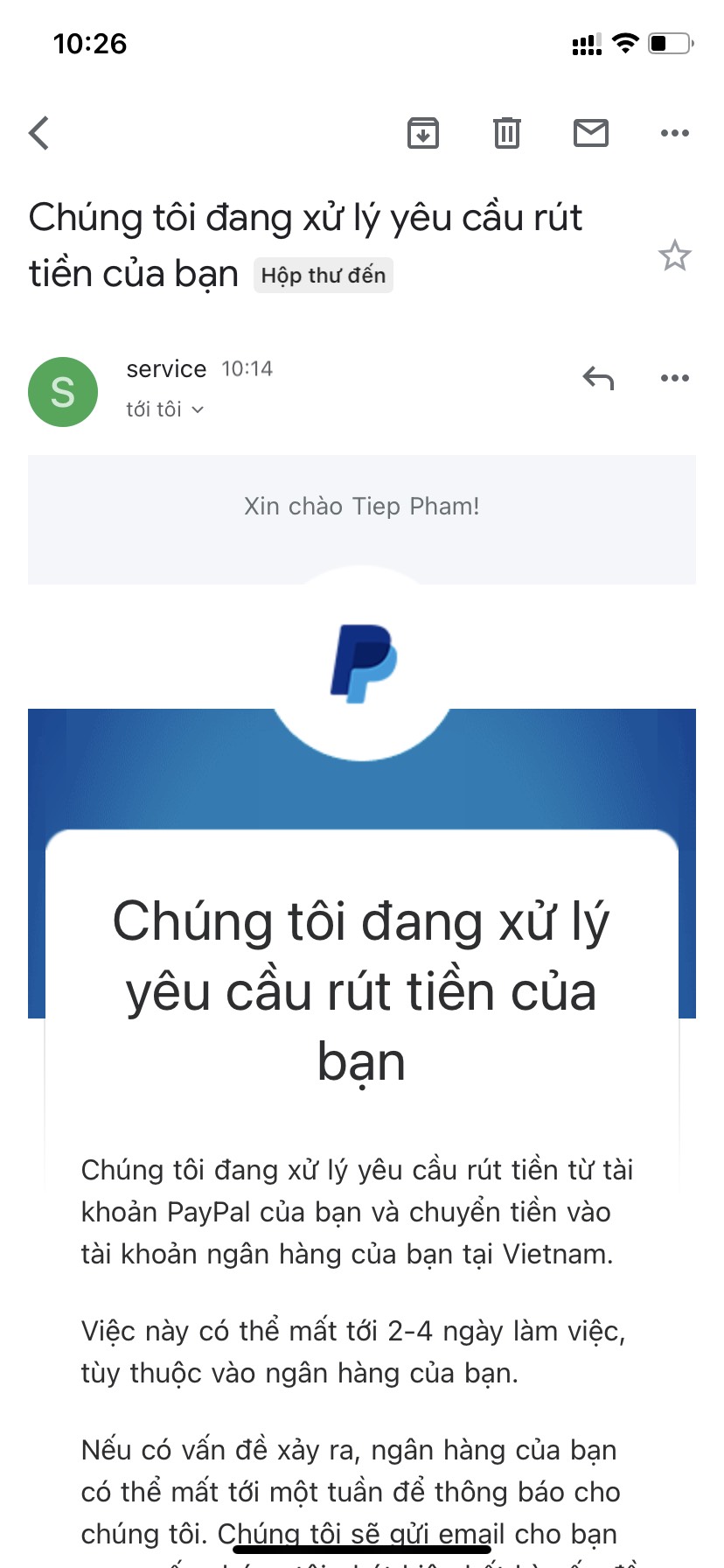Reply to the service message
This screenshot has height=1568, width=724.
pyautogui.click(x=598, y=378)
